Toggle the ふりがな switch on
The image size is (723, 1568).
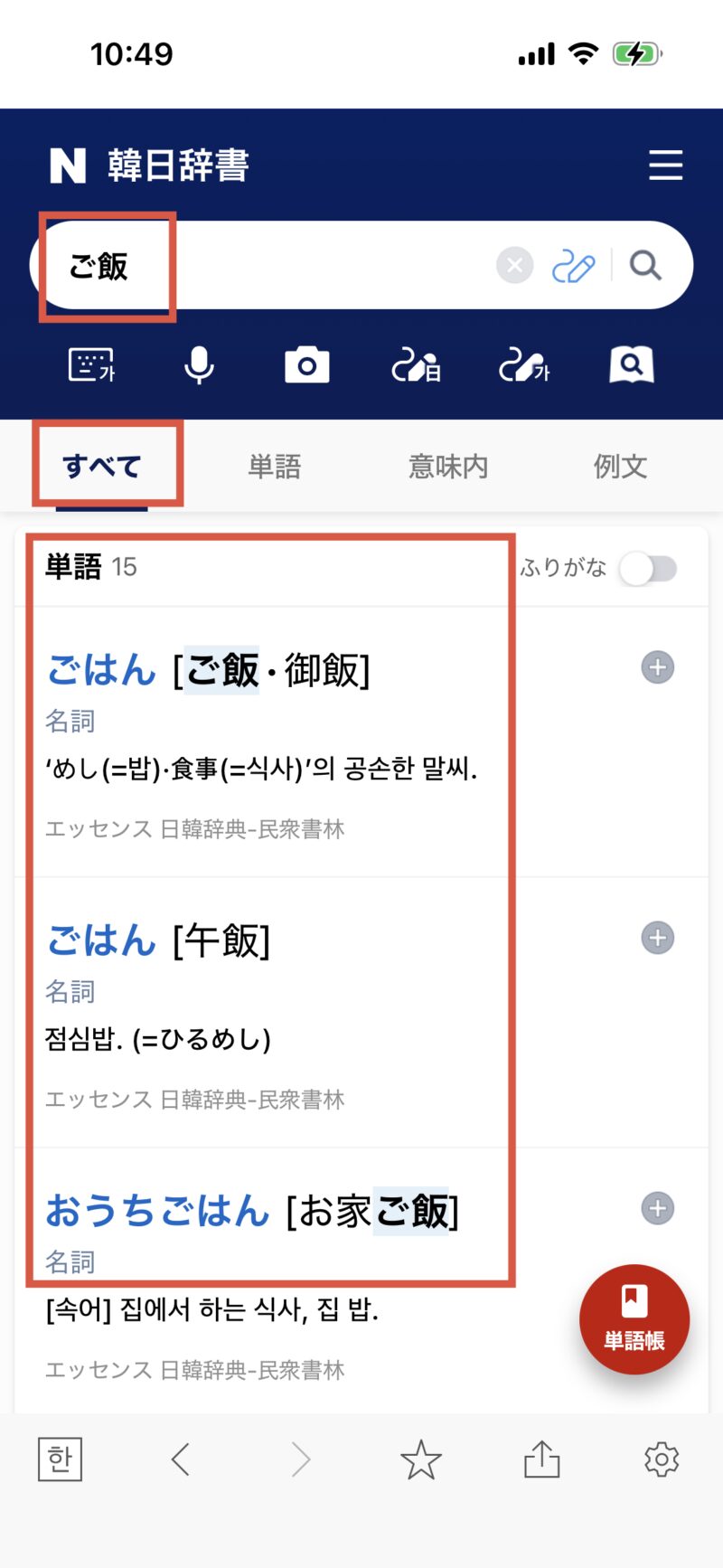pyautogui.click(x=647, y=570)
